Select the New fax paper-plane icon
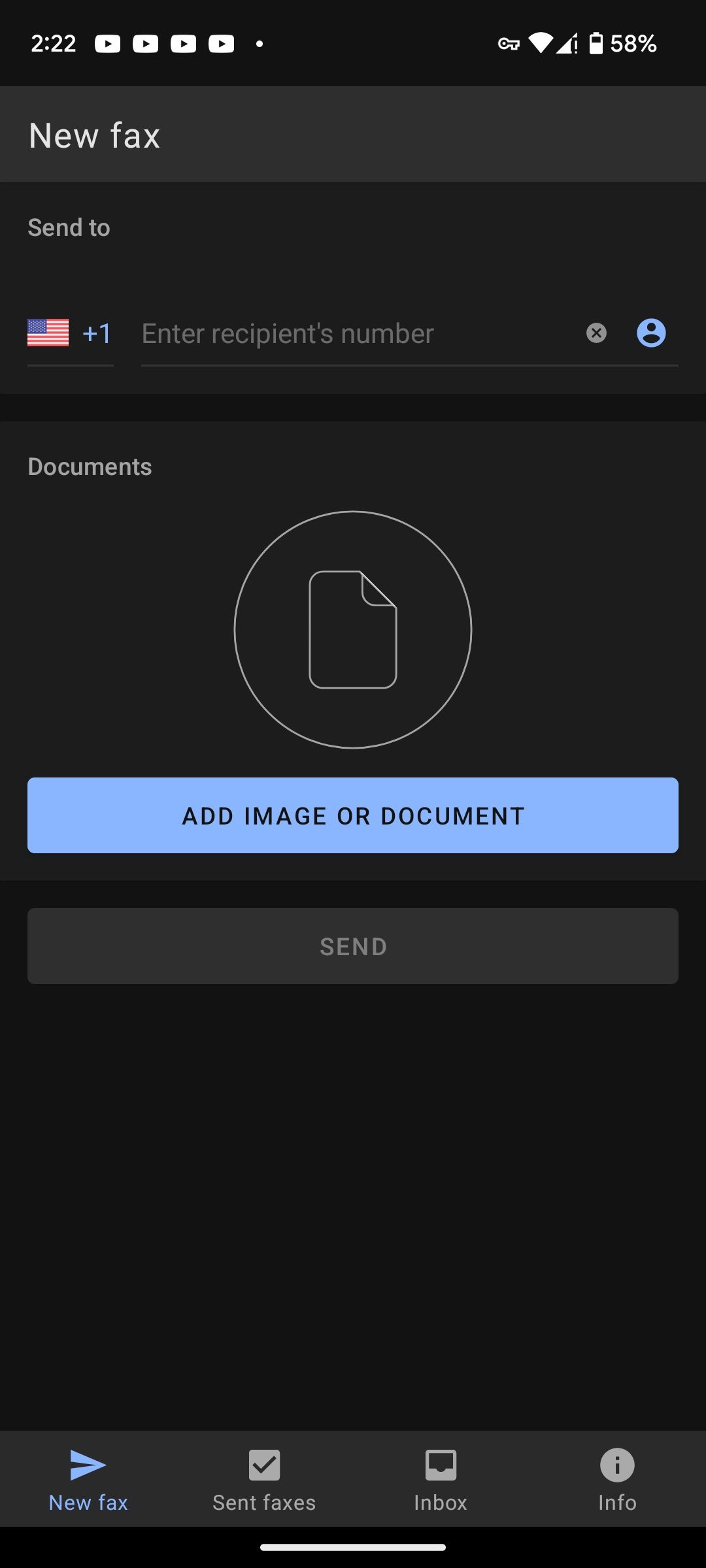Image resolution: width=706 pixels, height=1568 pixels. [87, 1465]
